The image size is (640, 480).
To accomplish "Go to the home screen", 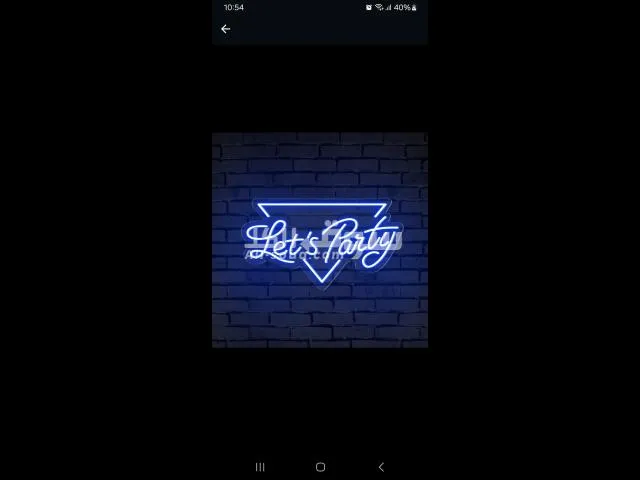I will [320, 467].
